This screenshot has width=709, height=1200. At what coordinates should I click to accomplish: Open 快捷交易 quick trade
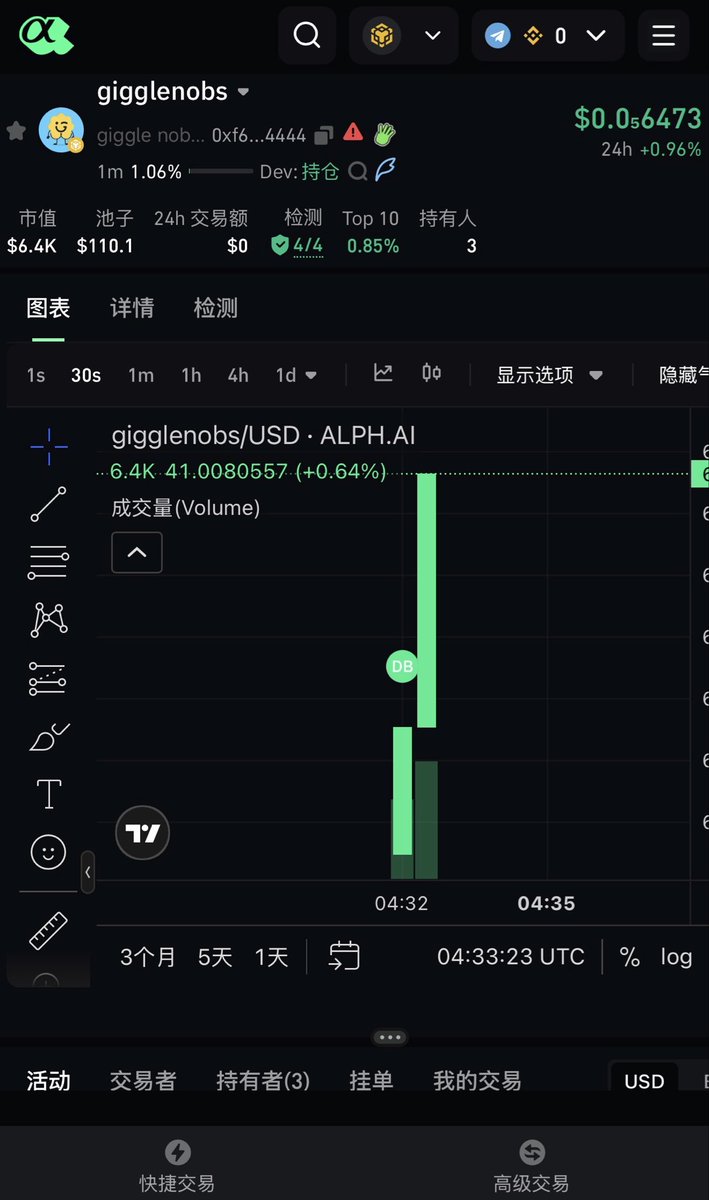[x=177, y=1166]
